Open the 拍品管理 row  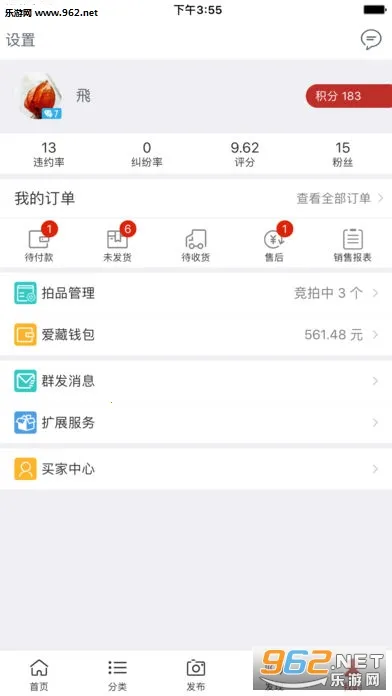pyautogui.click(x=196, y=293)
